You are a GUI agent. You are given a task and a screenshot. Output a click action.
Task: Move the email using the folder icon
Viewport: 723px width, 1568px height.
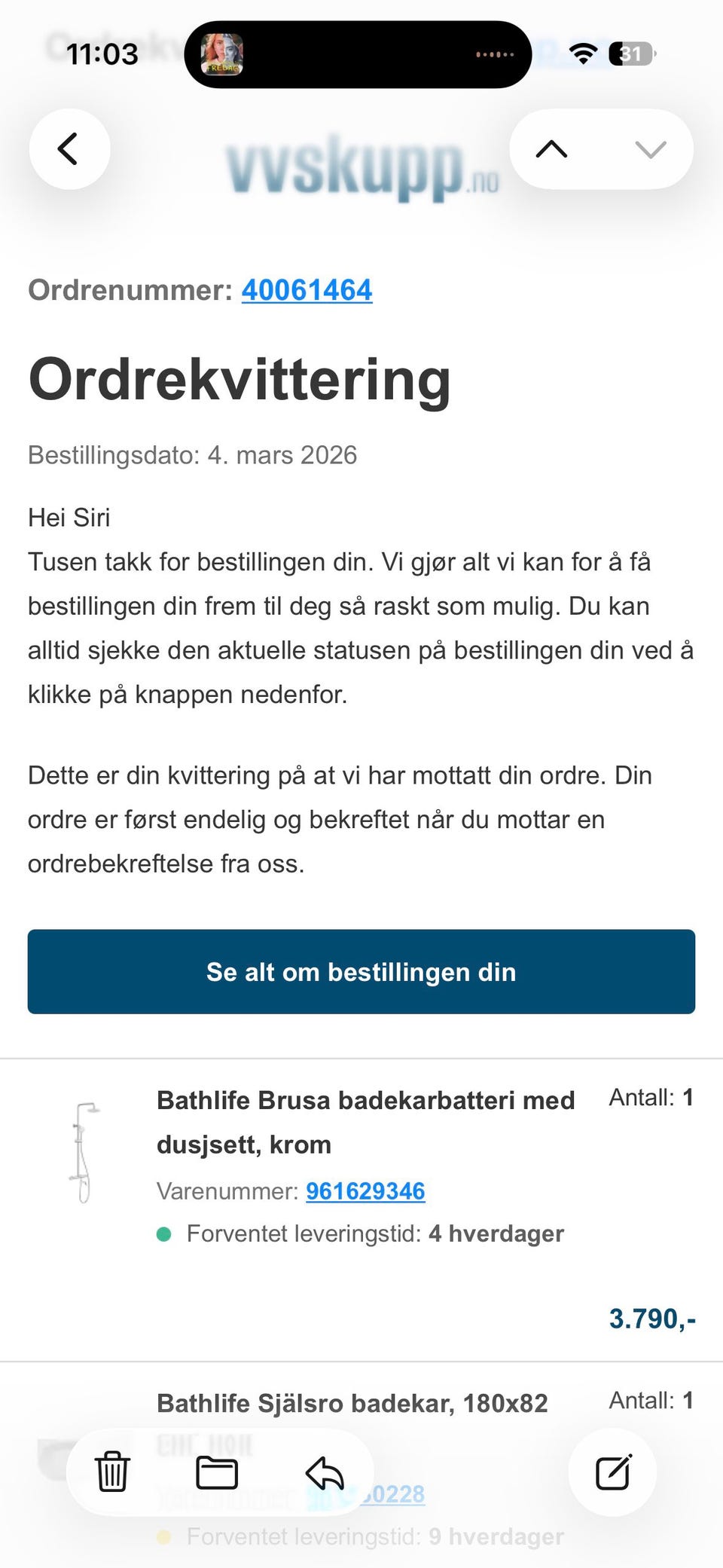(x=217, y=1473)
